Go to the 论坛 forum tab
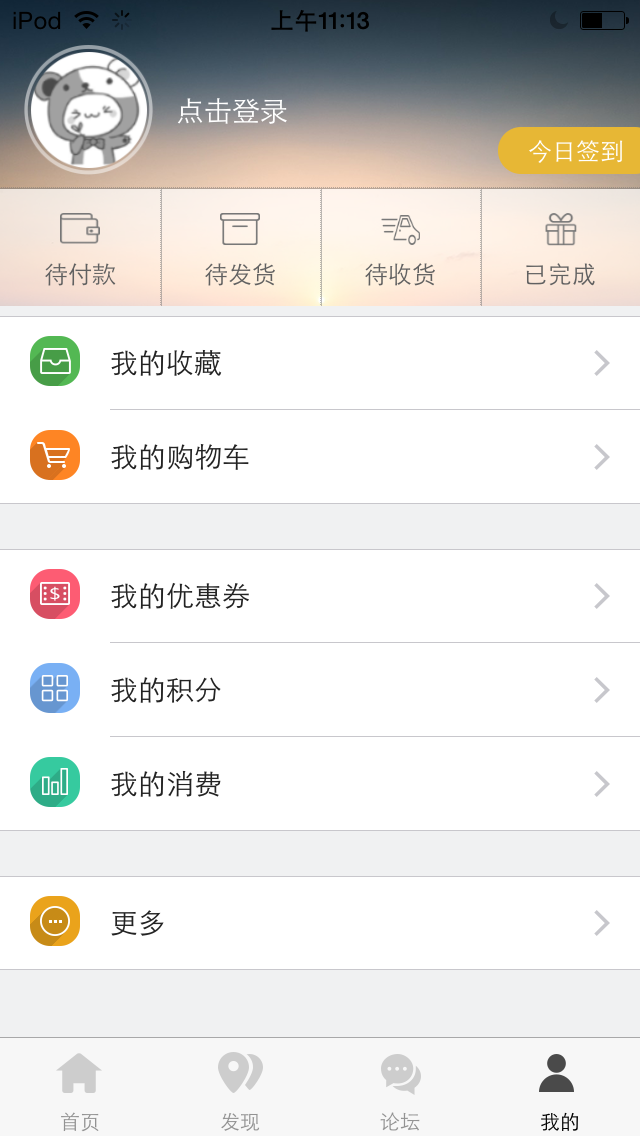Screen dimensions: 640x1136 pyautogui.click(x=400, y=1088)
